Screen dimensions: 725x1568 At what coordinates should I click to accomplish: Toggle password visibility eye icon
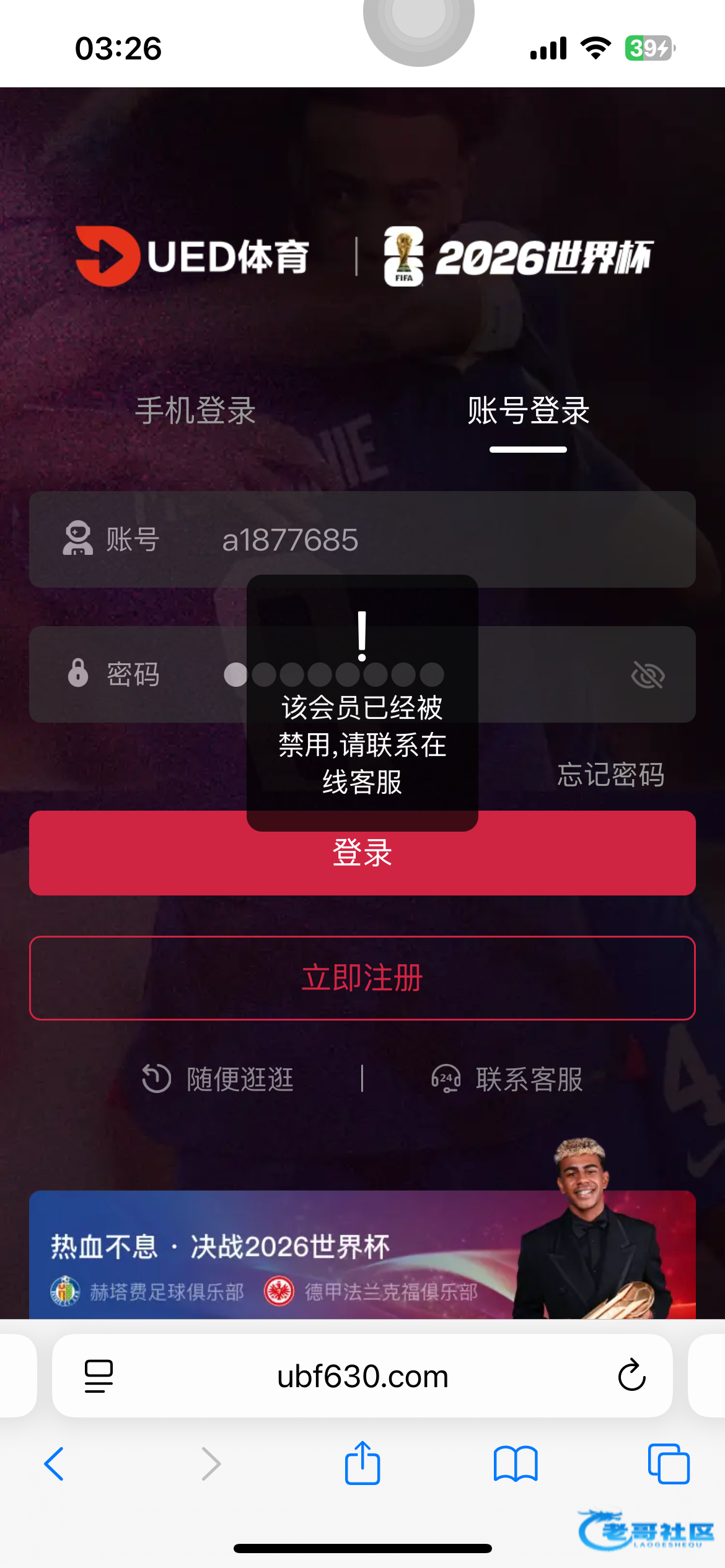tap(648, 674)
